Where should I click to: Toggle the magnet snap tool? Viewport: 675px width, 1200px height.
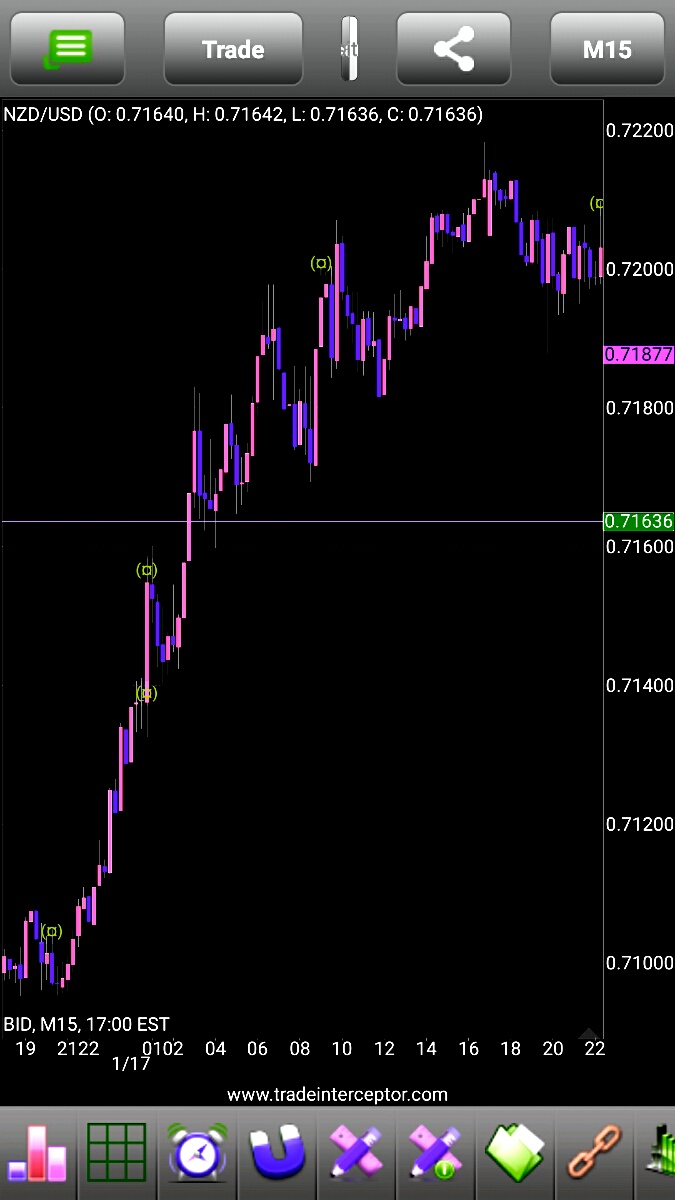pyautogui.click(x=277, y=1153)
